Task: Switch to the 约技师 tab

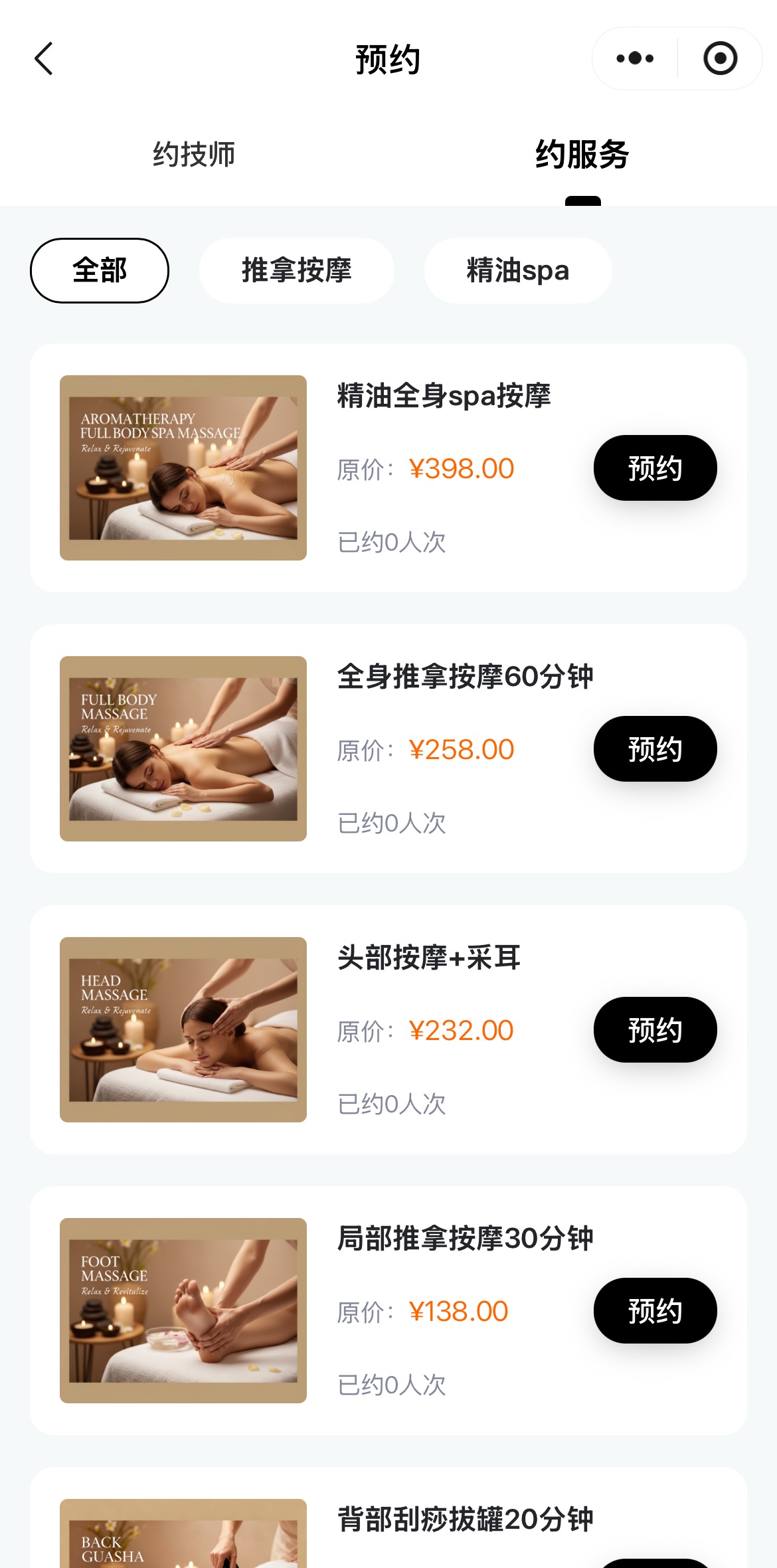Action: point(194,155)
